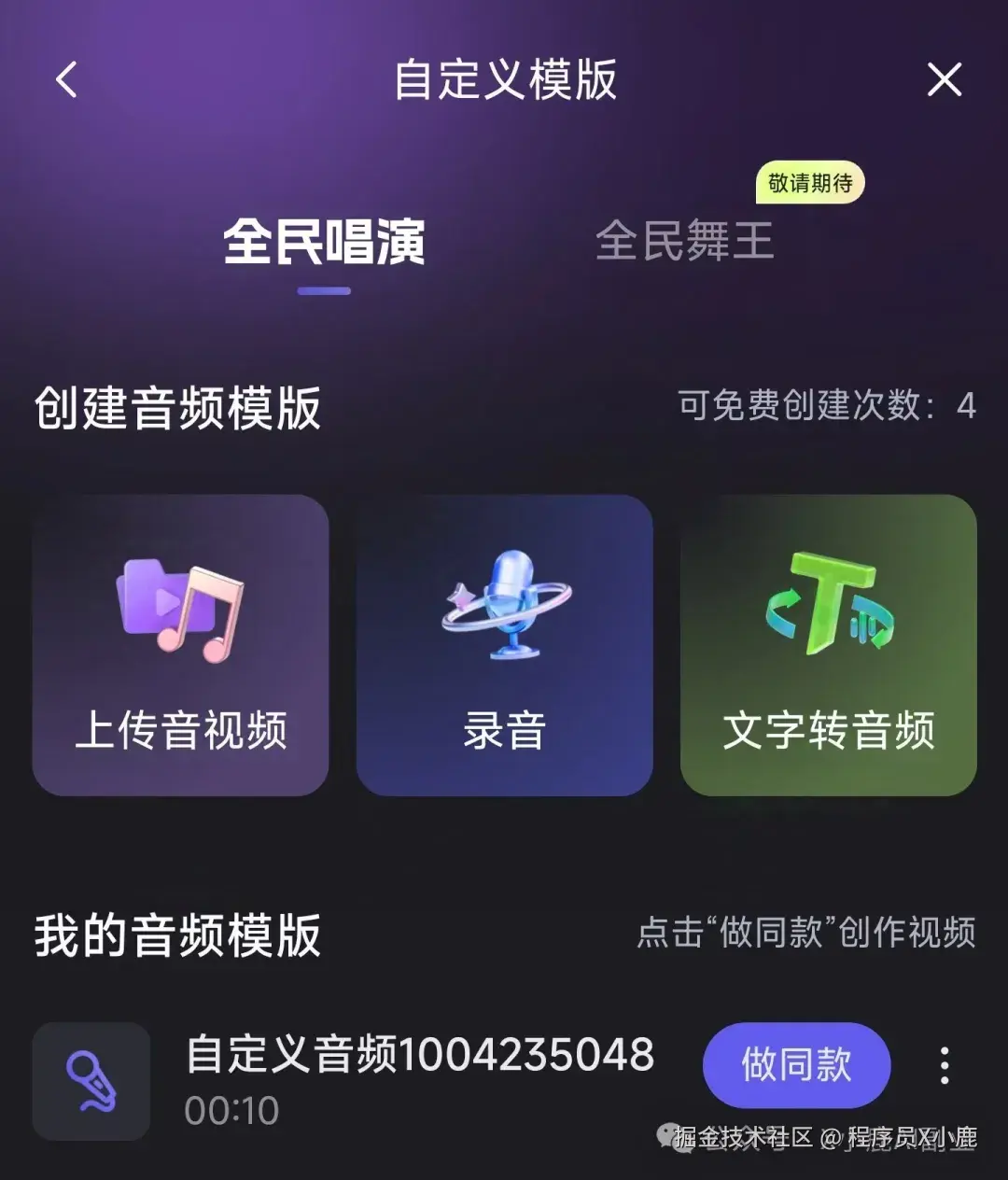Screen dimensions: 1008x1180
Task: Close the 自定义模版 screen with the X
Action: tap(945, 80)
